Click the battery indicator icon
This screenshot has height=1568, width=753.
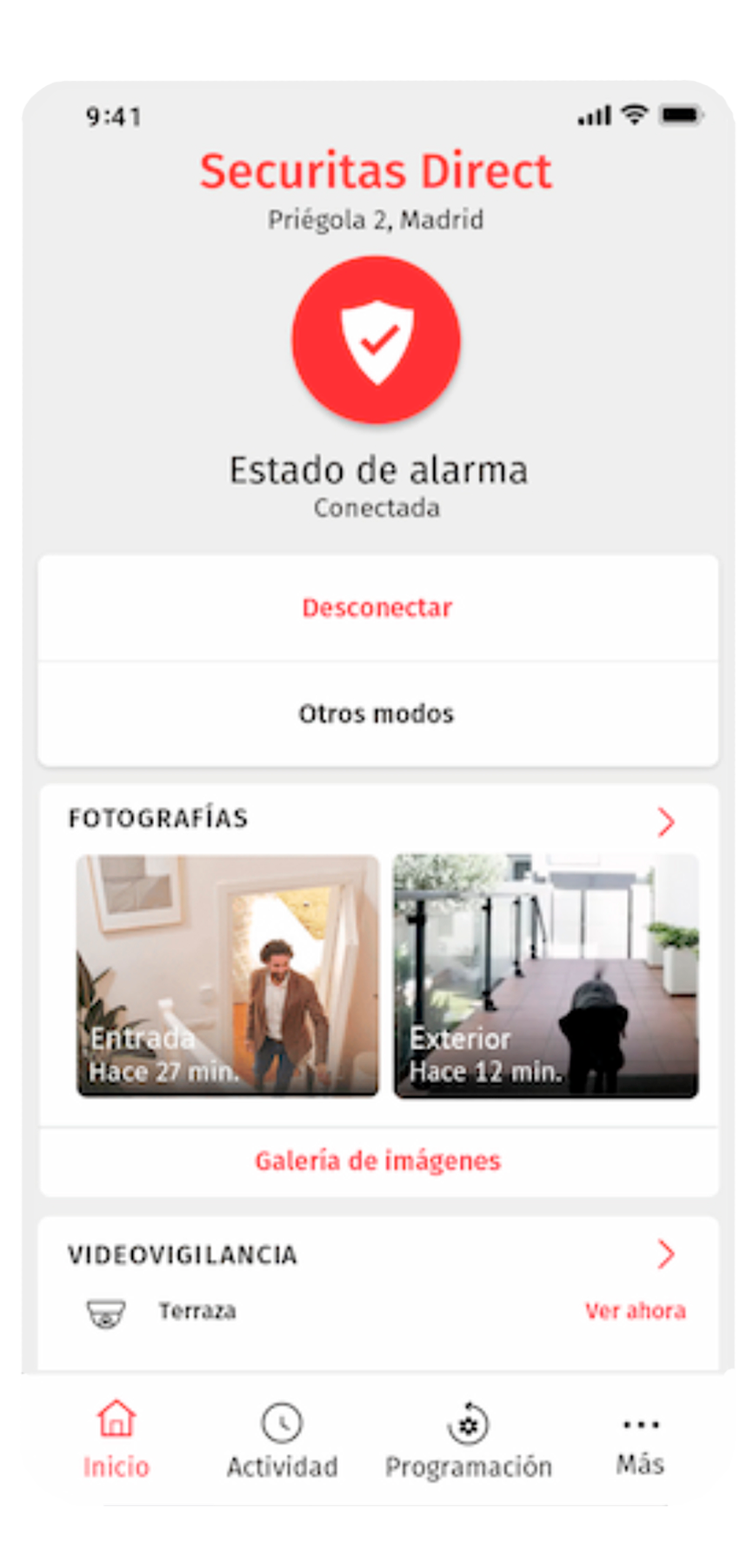[680, 114]
